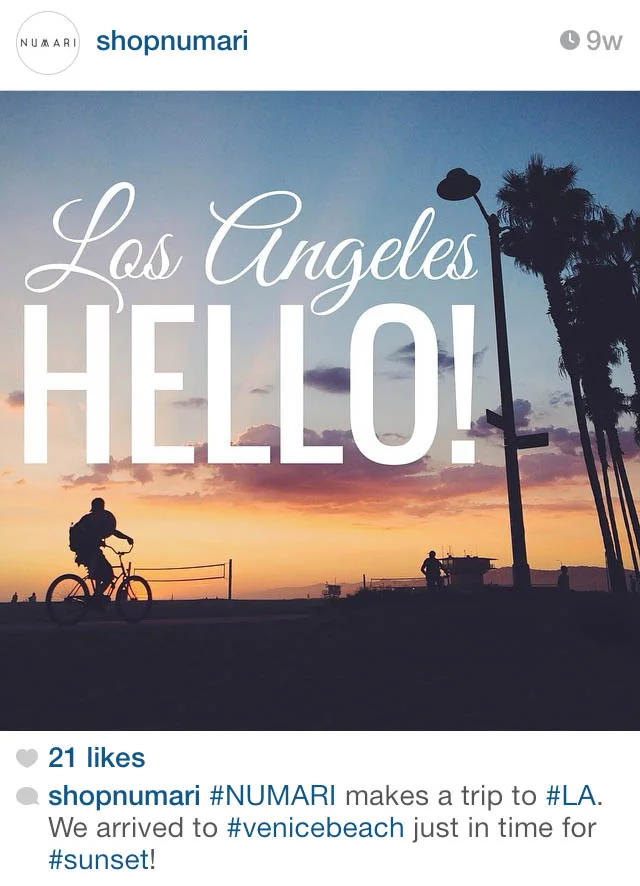Image resolution: width=640 pixels, height=886 pixels.
Task: Open the #LA hashtag
Action: pos(571,796)
